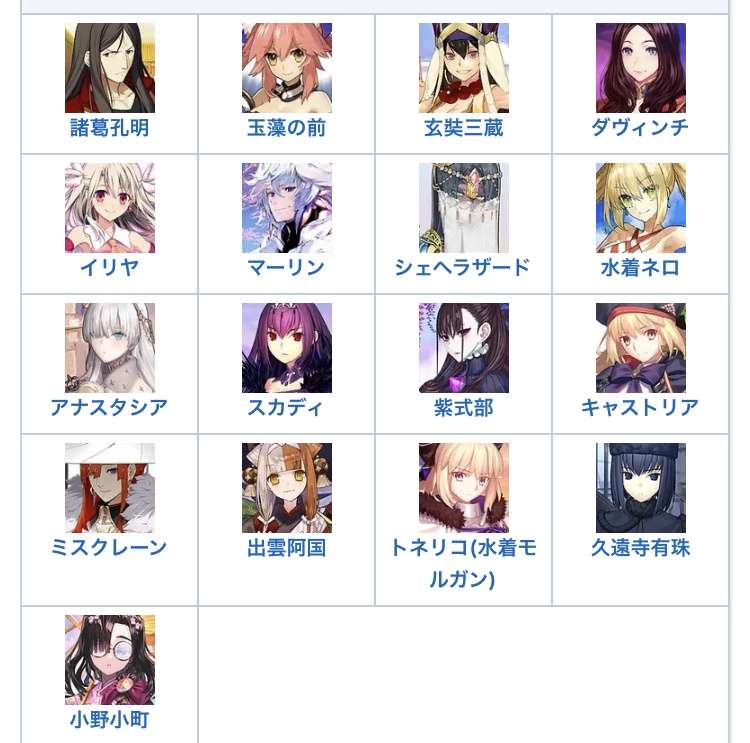Open the マーリン page
Image resolution: width=750 pixels, height=743 pixels.
[x=286, y=268]
